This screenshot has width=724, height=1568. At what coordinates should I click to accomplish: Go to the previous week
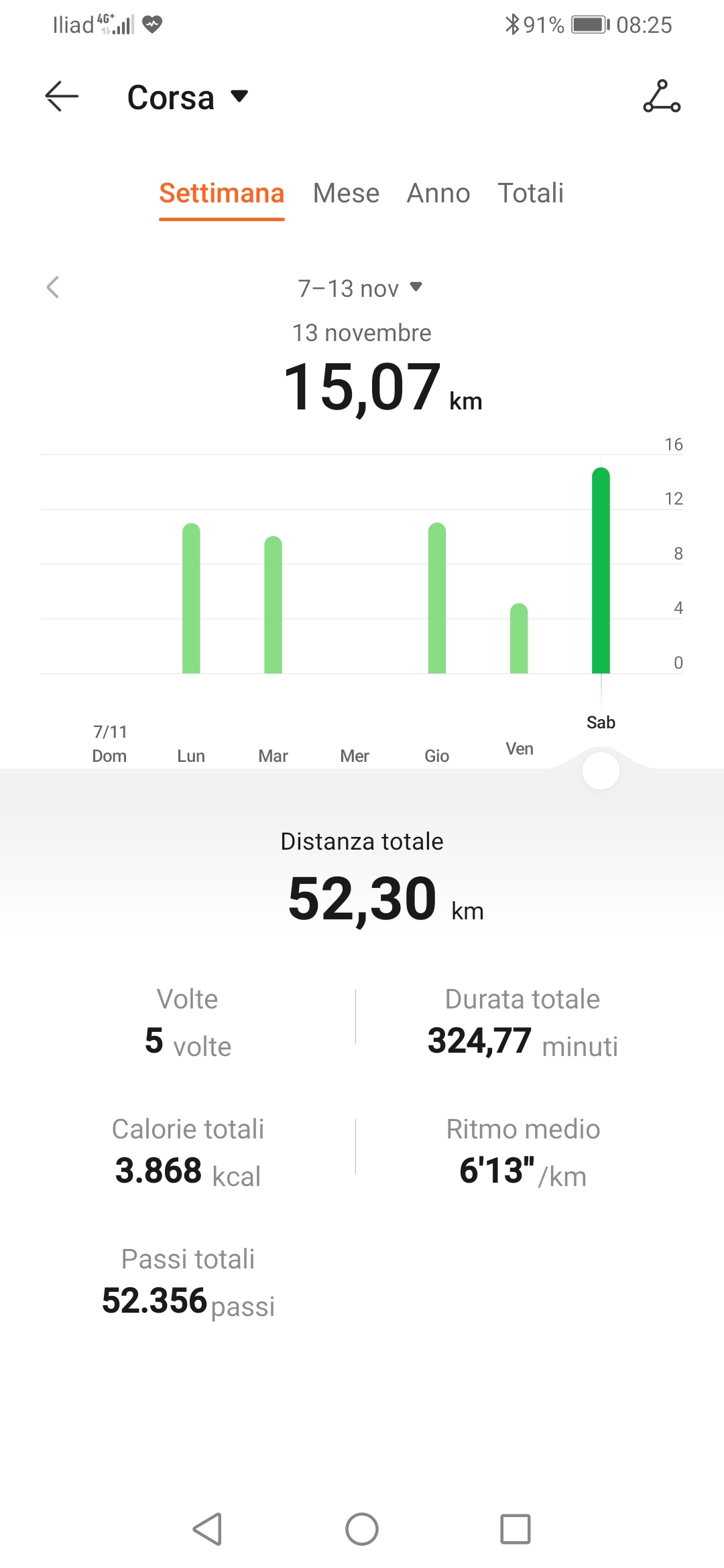pos(53,287)
